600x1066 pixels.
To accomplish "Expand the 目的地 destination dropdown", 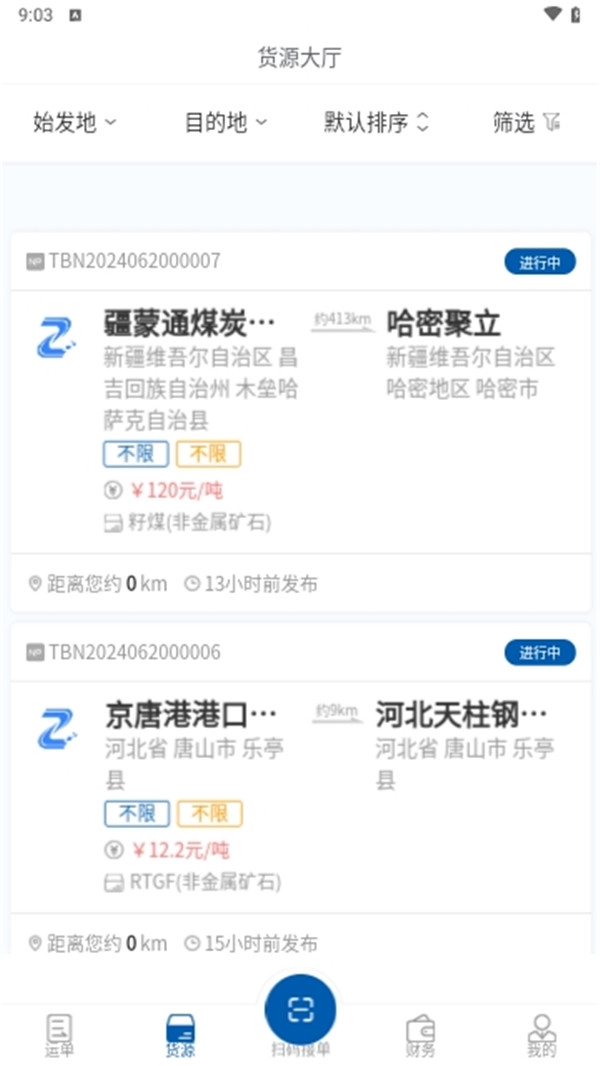I will pos(225,123).
